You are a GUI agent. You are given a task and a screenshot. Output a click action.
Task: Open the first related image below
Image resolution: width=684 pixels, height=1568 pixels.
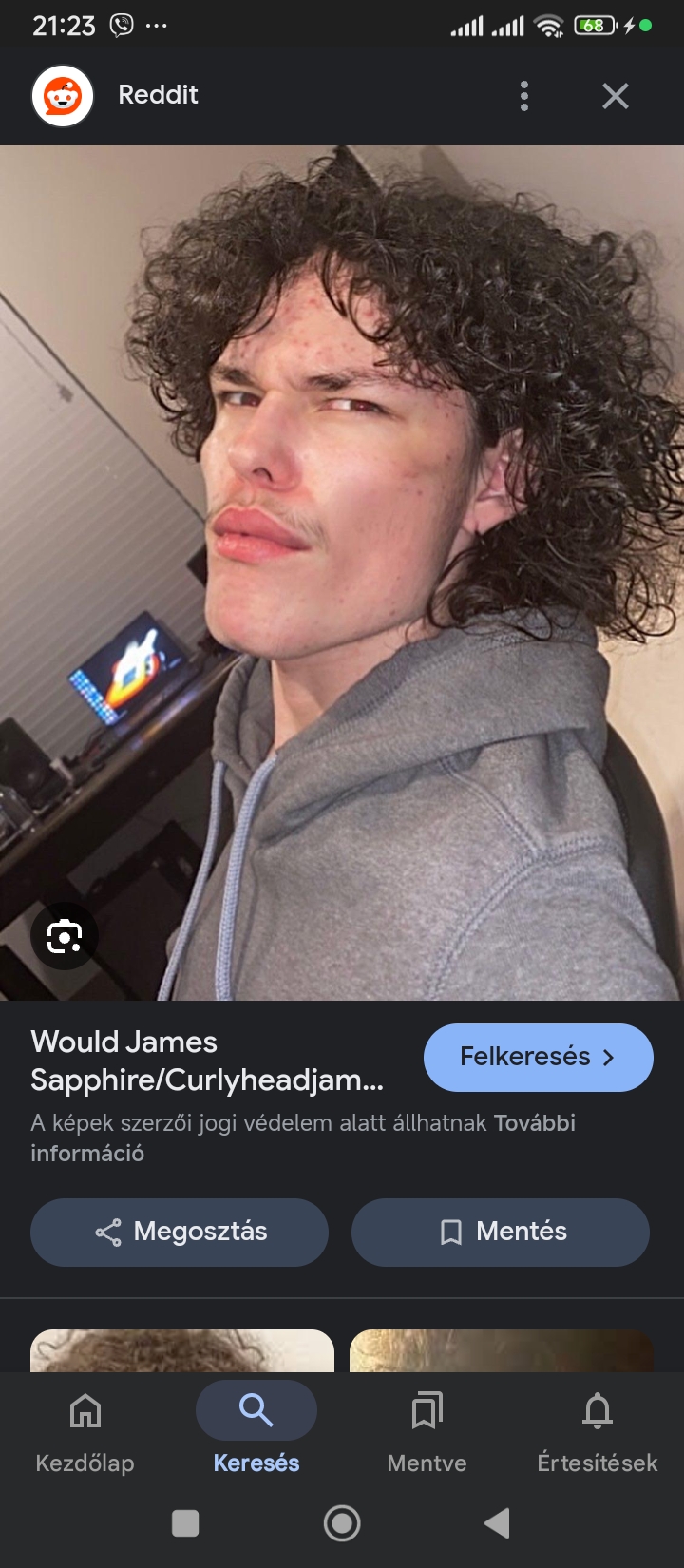[182, 1350]
